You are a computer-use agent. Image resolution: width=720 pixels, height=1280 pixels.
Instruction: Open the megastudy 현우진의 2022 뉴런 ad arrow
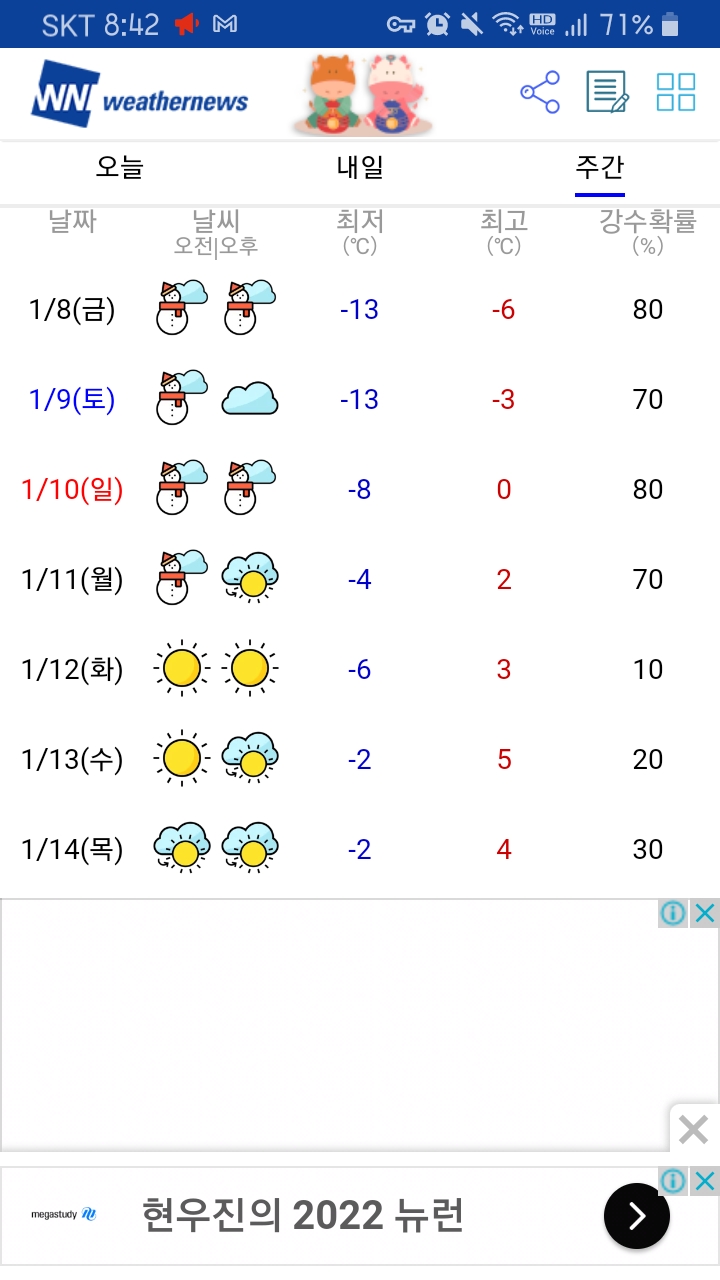tap(636, 1215)
